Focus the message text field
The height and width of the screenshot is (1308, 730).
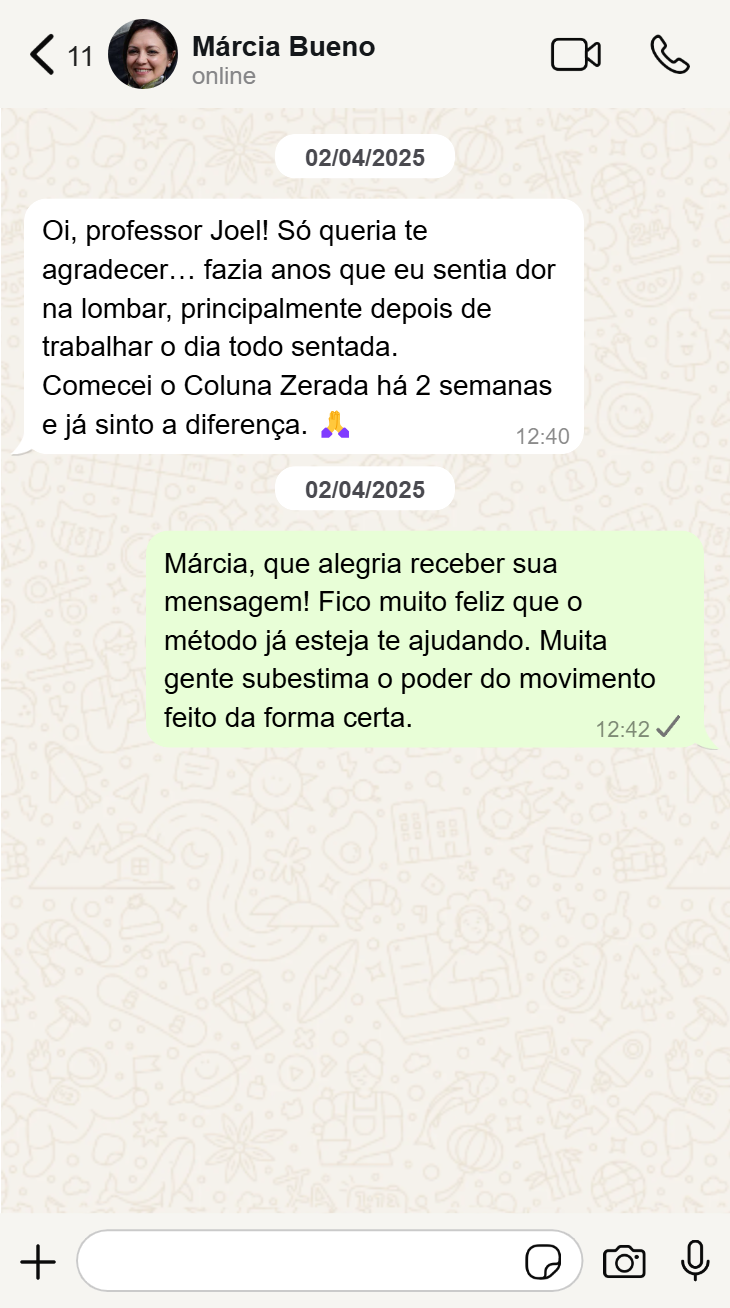coord(300,1262)
